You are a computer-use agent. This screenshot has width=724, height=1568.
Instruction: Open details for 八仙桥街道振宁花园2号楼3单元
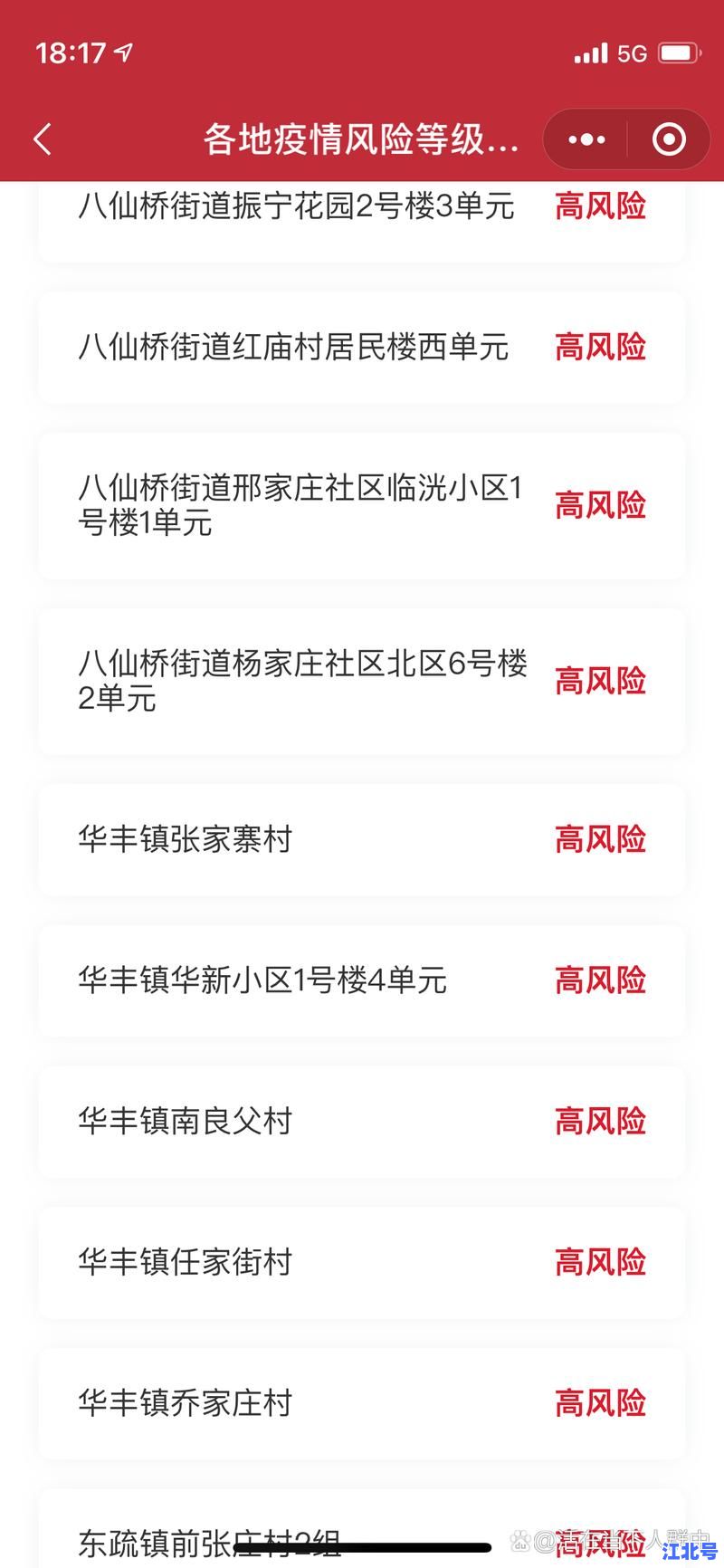(295, 207)
